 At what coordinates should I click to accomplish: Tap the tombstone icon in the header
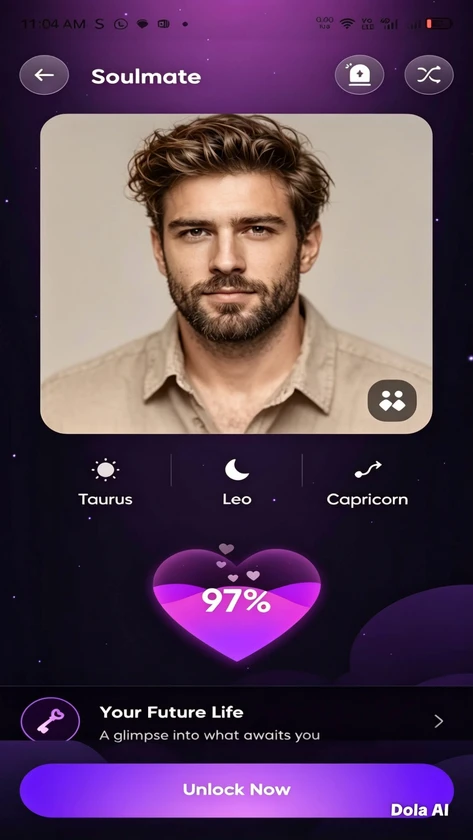[359, 75]
